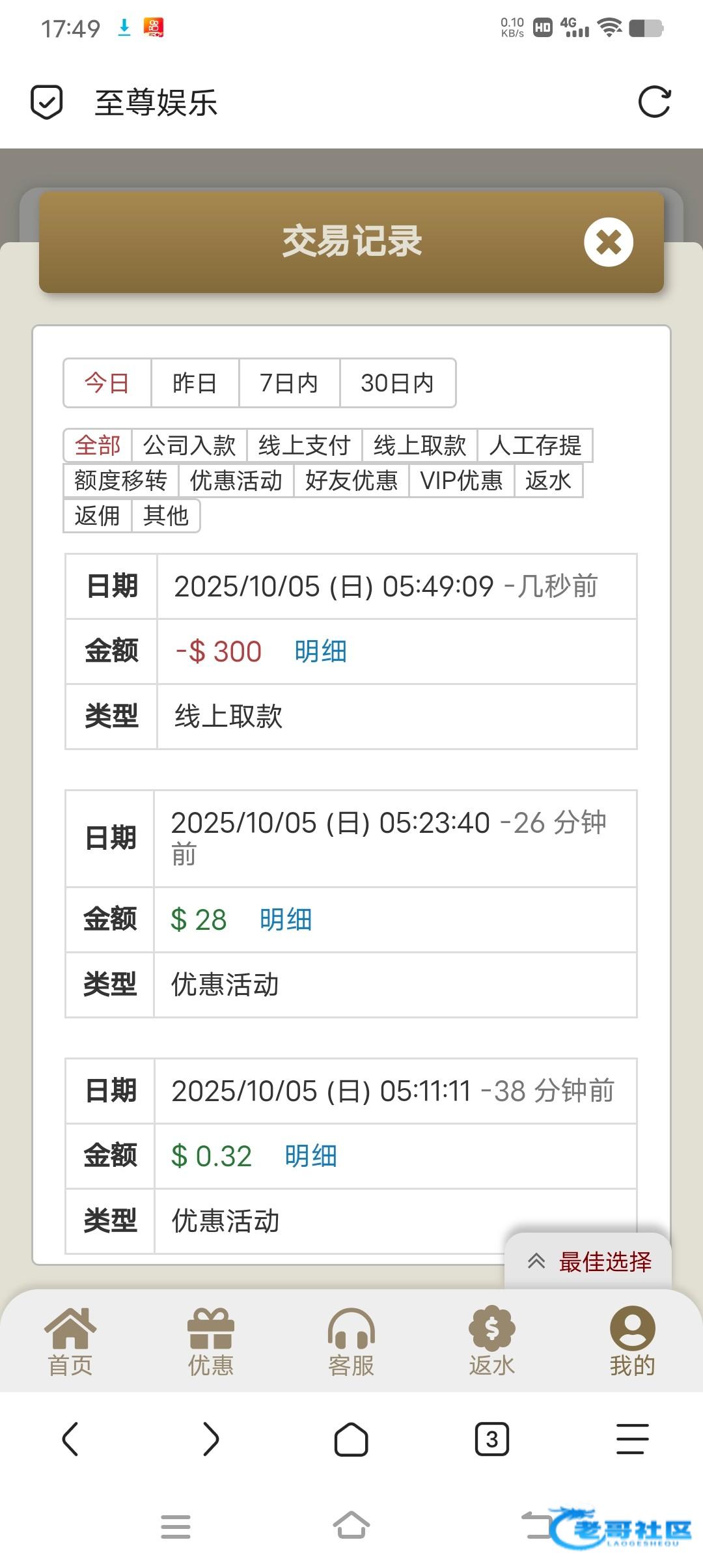The width and height of the screenshot is (703, 1568).
Task: Switch to the 返水 tab
Action: (491, 1341)
